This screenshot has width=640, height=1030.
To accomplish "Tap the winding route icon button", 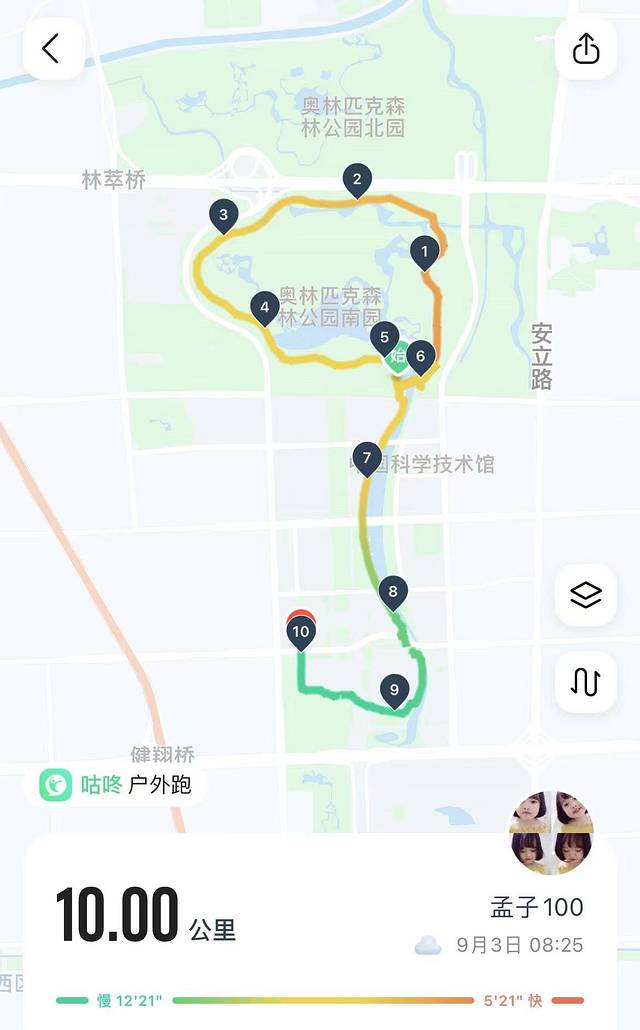I will 586,682.
